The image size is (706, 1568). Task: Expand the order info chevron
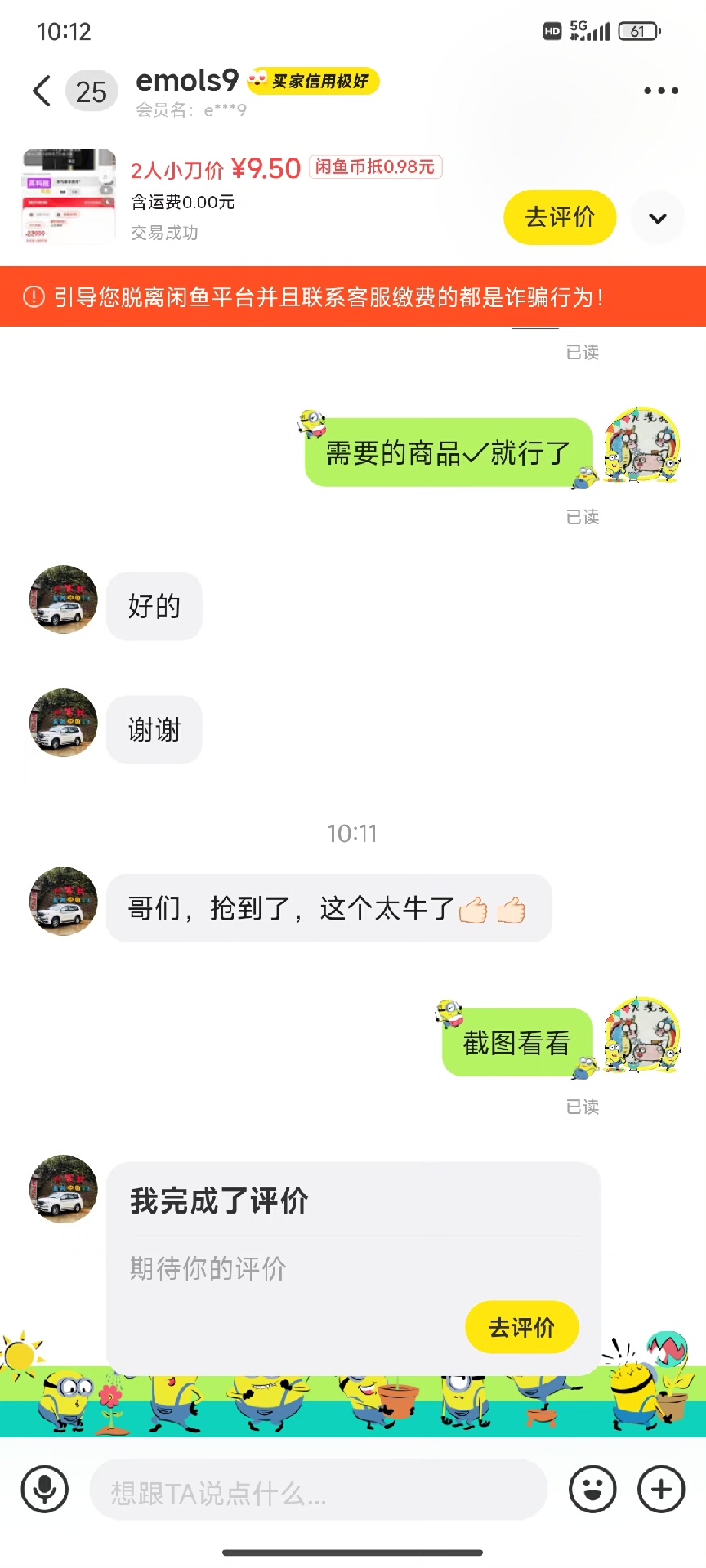coord(657,218)
